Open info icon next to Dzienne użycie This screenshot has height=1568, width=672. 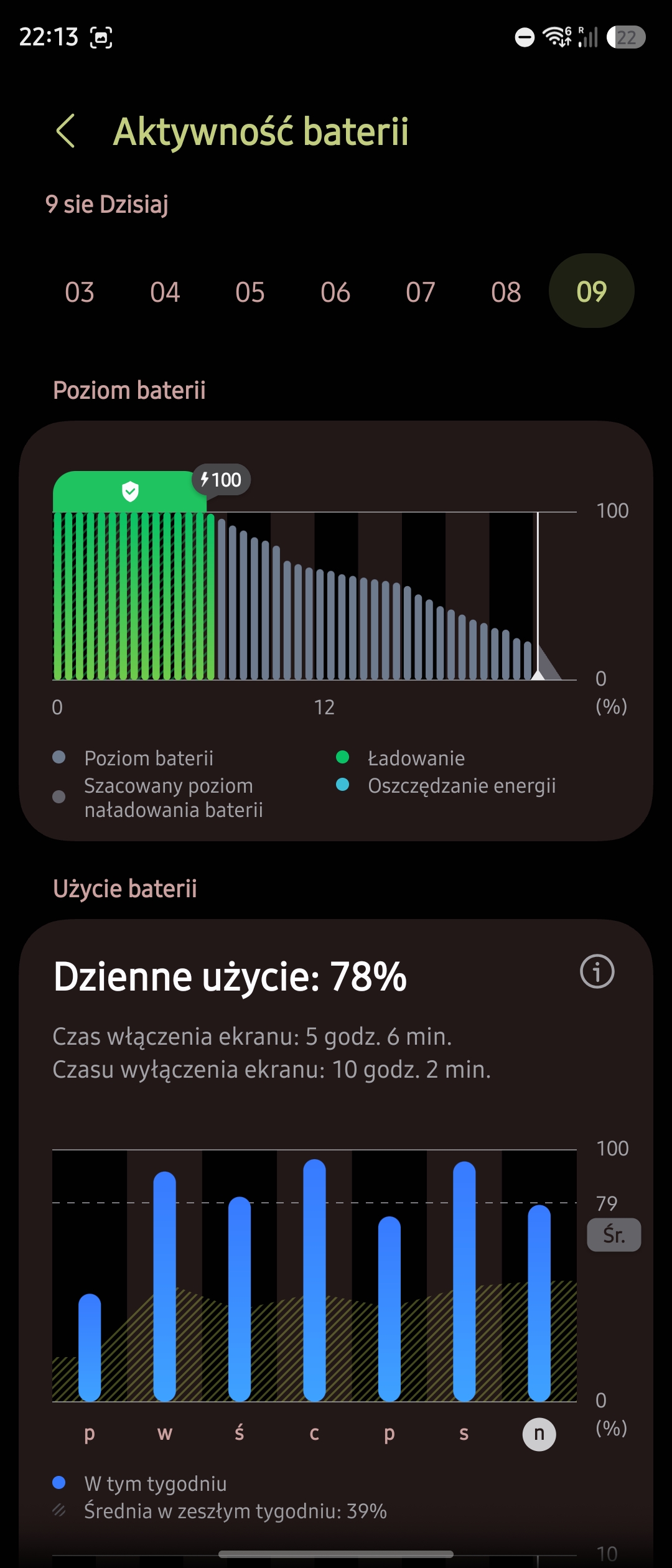point(597,971)
